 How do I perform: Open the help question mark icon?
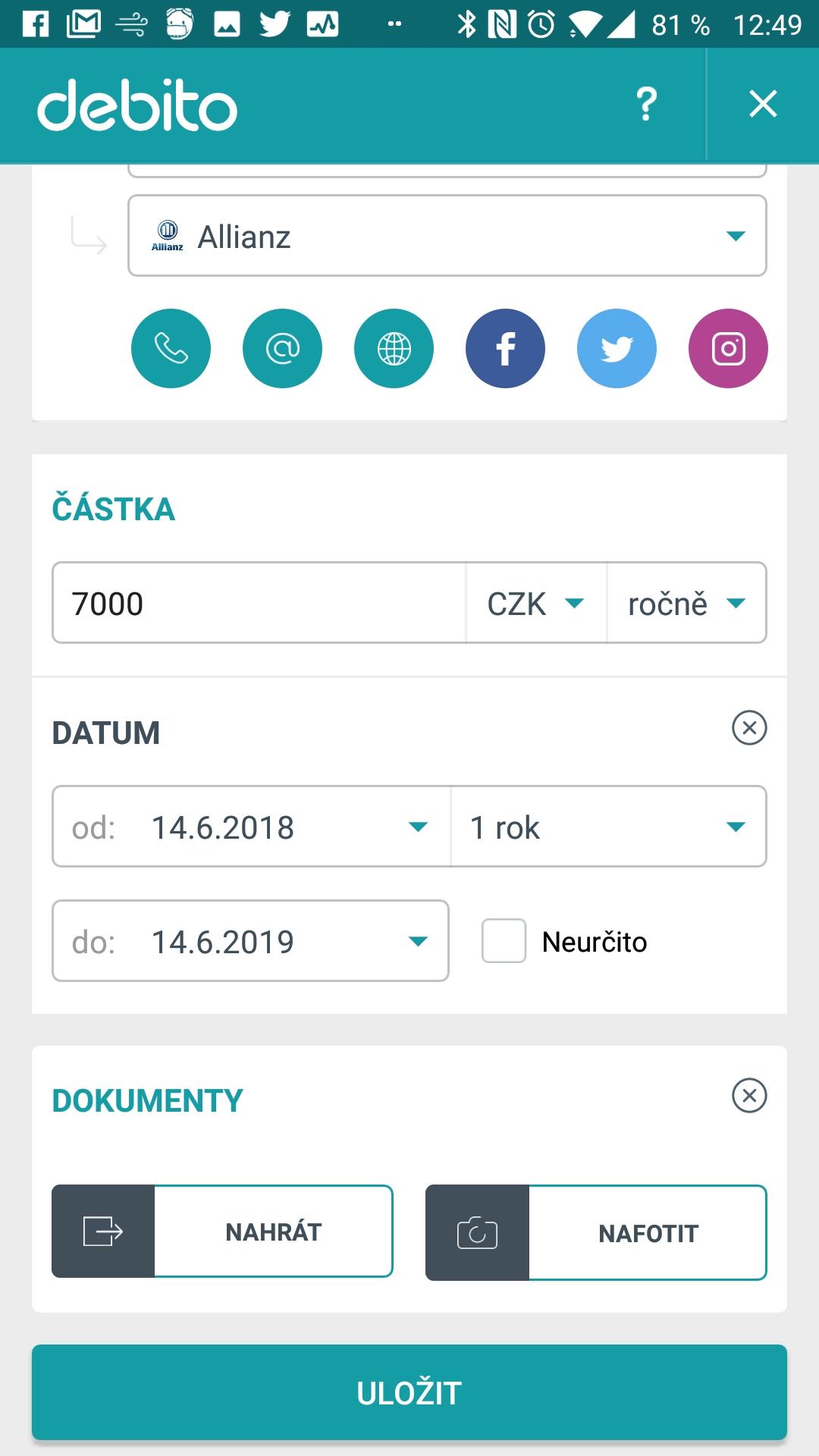[x=646, y=104]
